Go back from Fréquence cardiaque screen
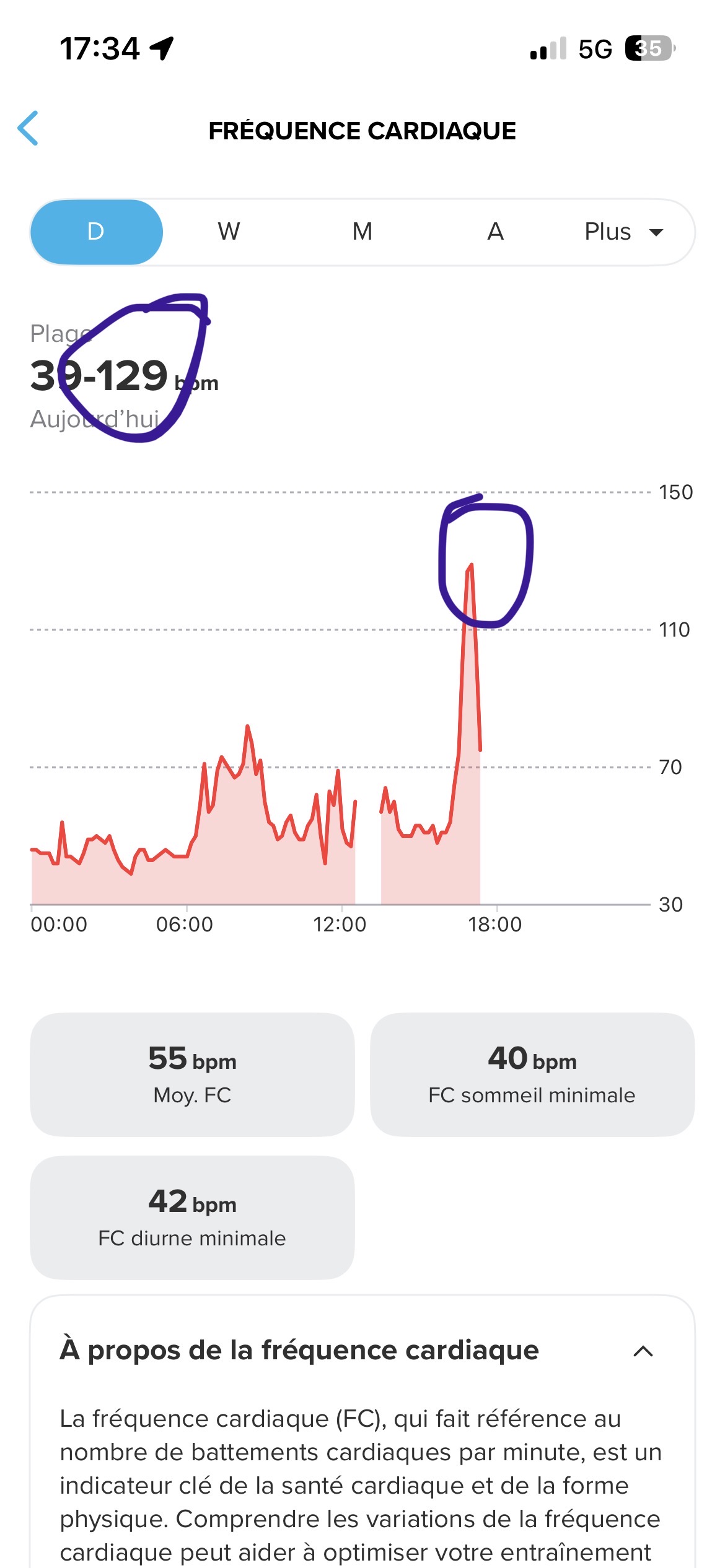 tap(29, 129)
